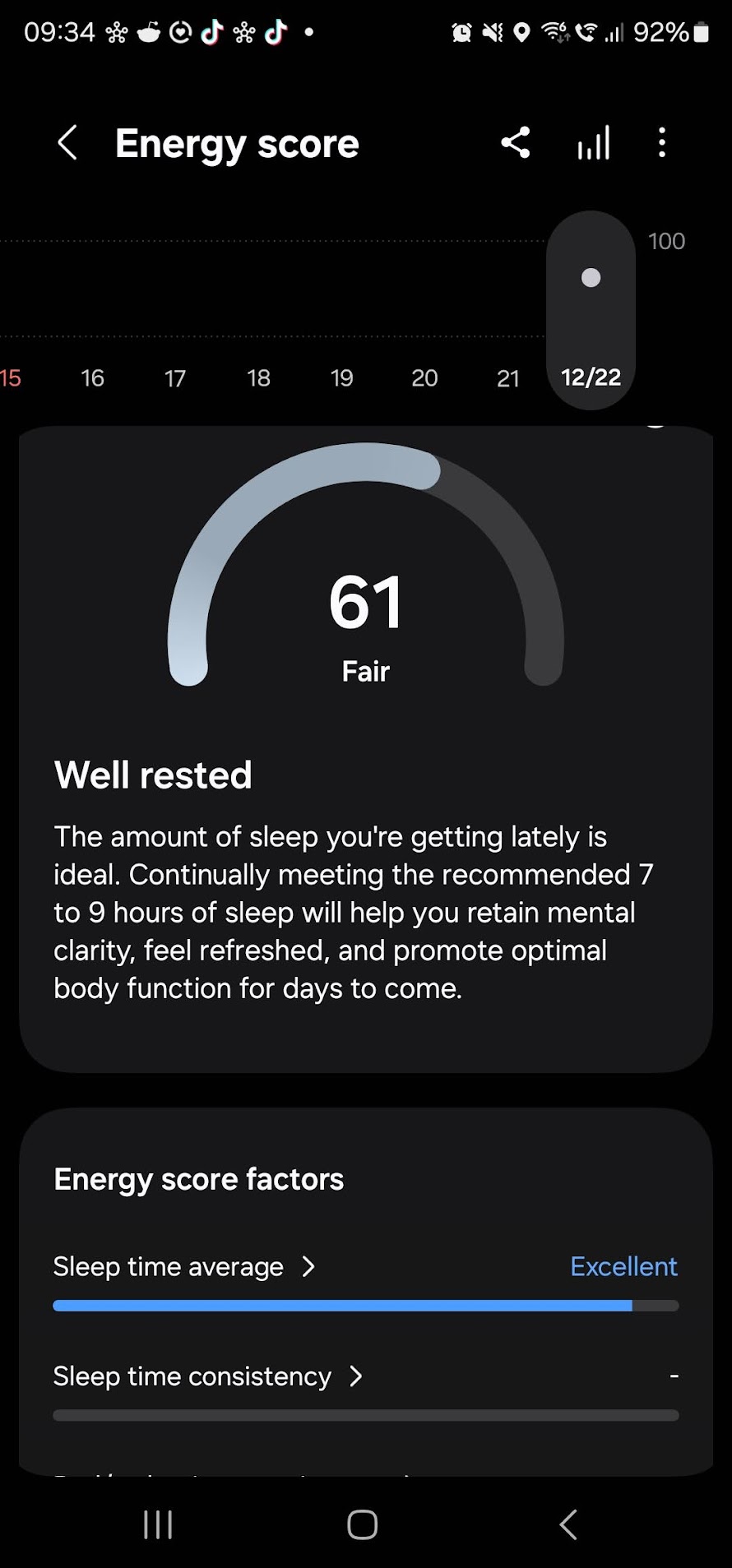
Task: Share the energy score
Action: 516,143
